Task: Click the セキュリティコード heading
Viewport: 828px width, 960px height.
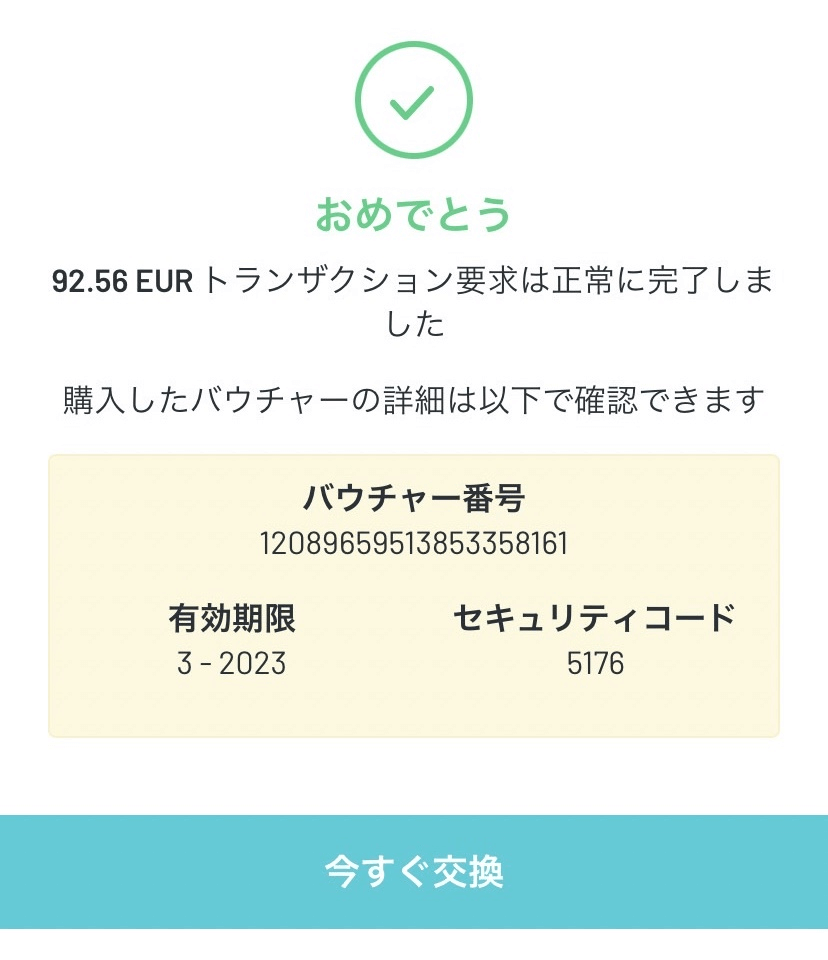Action: coord(594,618)
